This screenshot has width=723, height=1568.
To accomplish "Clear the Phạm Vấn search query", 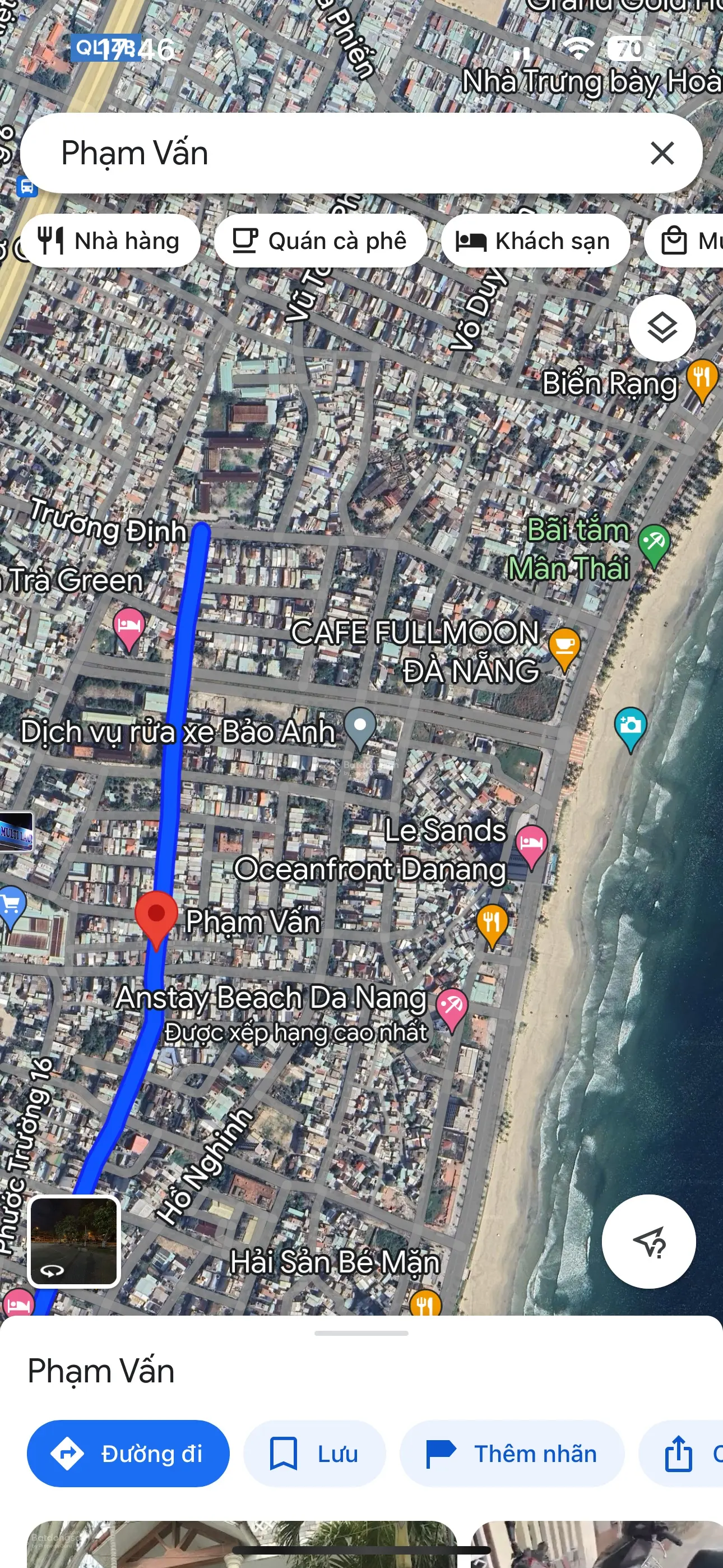I will [661, 153].
